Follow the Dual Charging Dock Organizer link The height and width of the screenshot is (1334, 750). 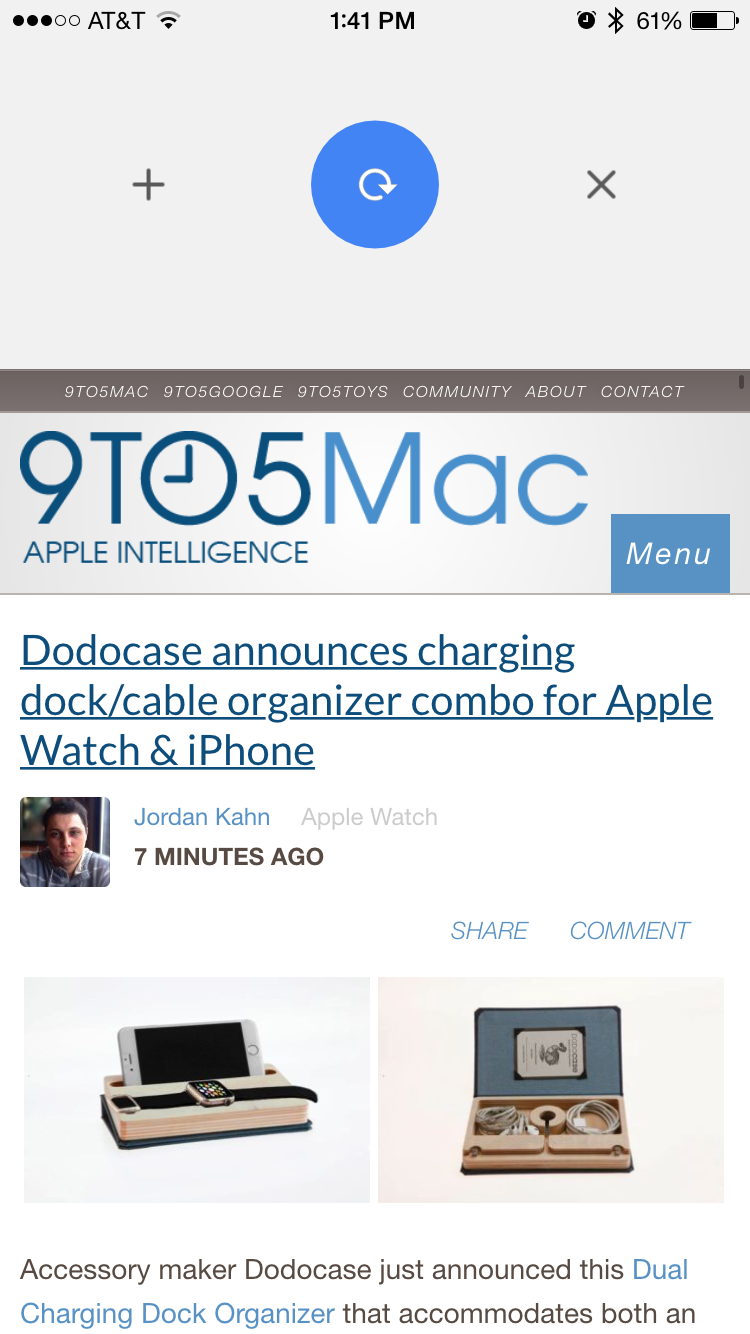pyautogui.click(x=177, y=1312)
